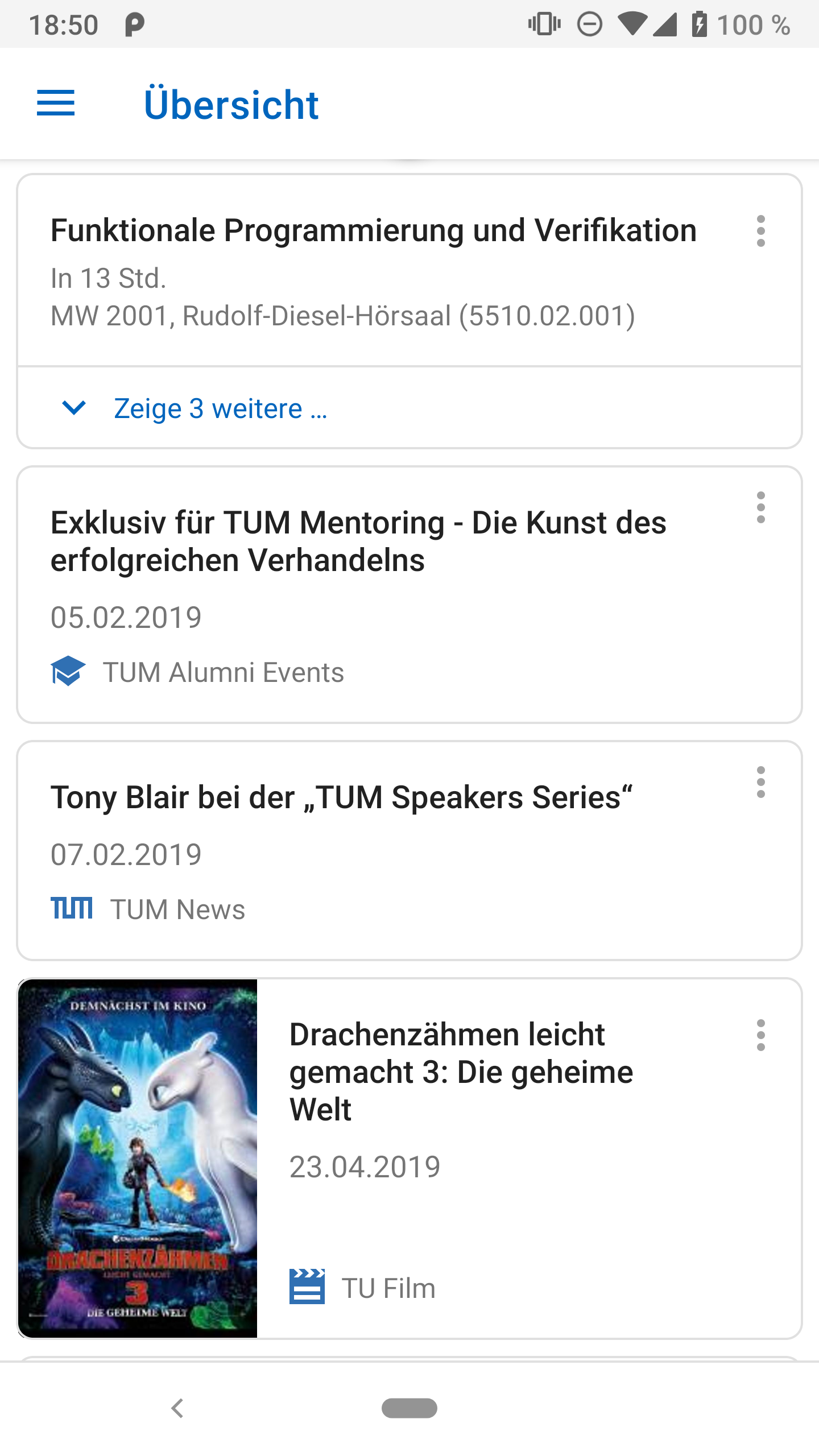Viewport: 819px width, 1456px height.
Task: Open overflow menu on the TU Film card
Action: pos(761,1035)
